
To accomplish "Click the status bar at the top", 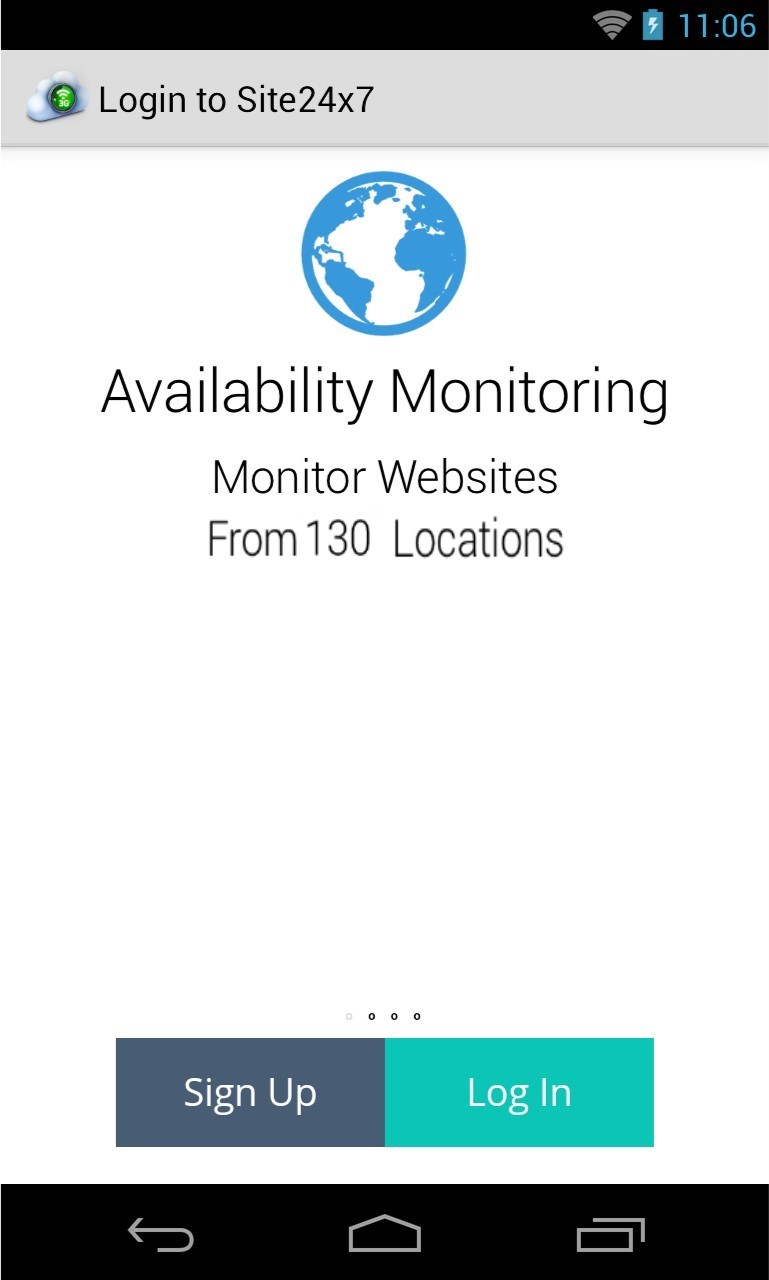I will point(384,26).
